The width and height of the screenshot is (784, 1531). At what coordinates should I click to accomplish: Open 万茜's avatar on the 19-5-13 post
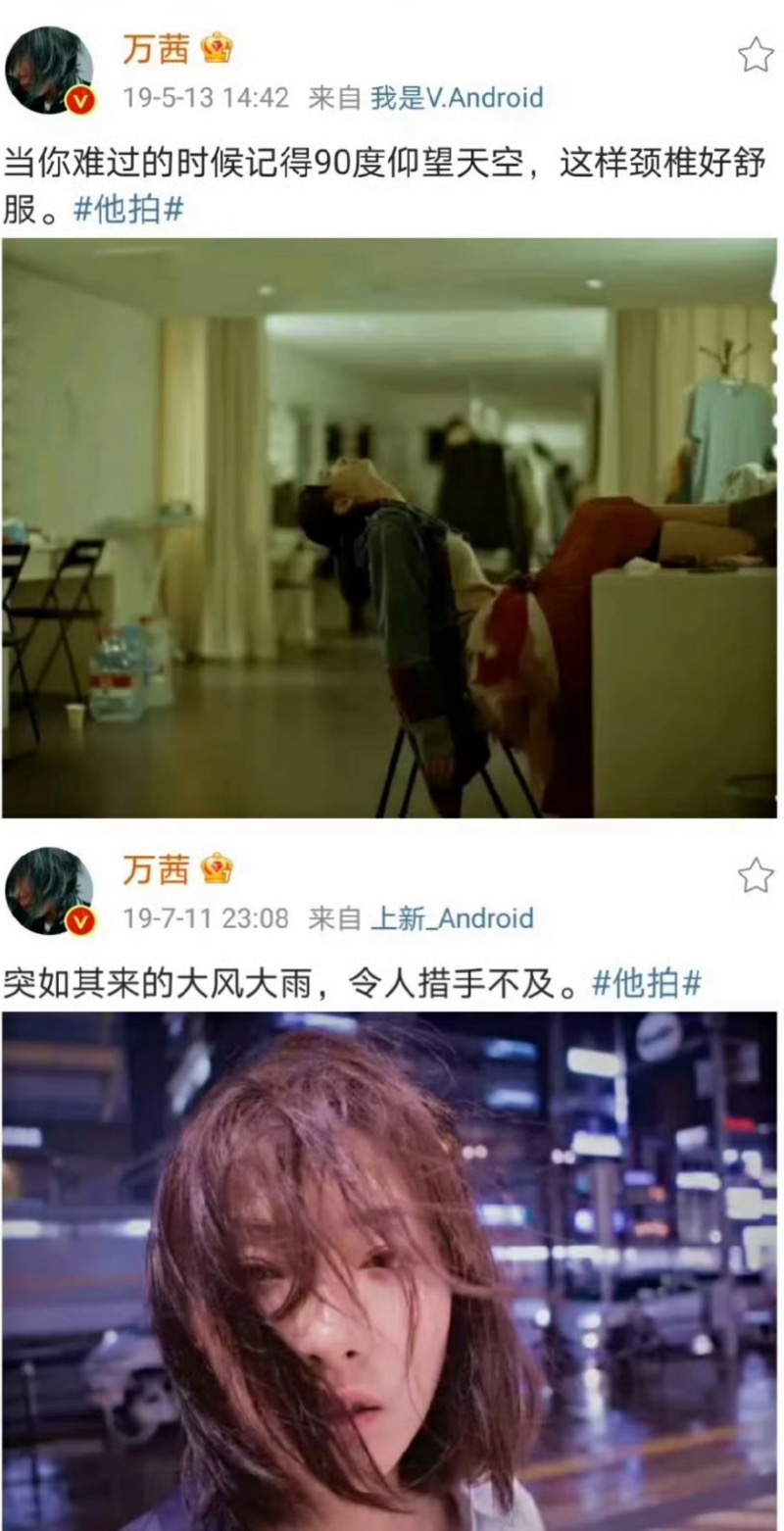coord(49,71)
